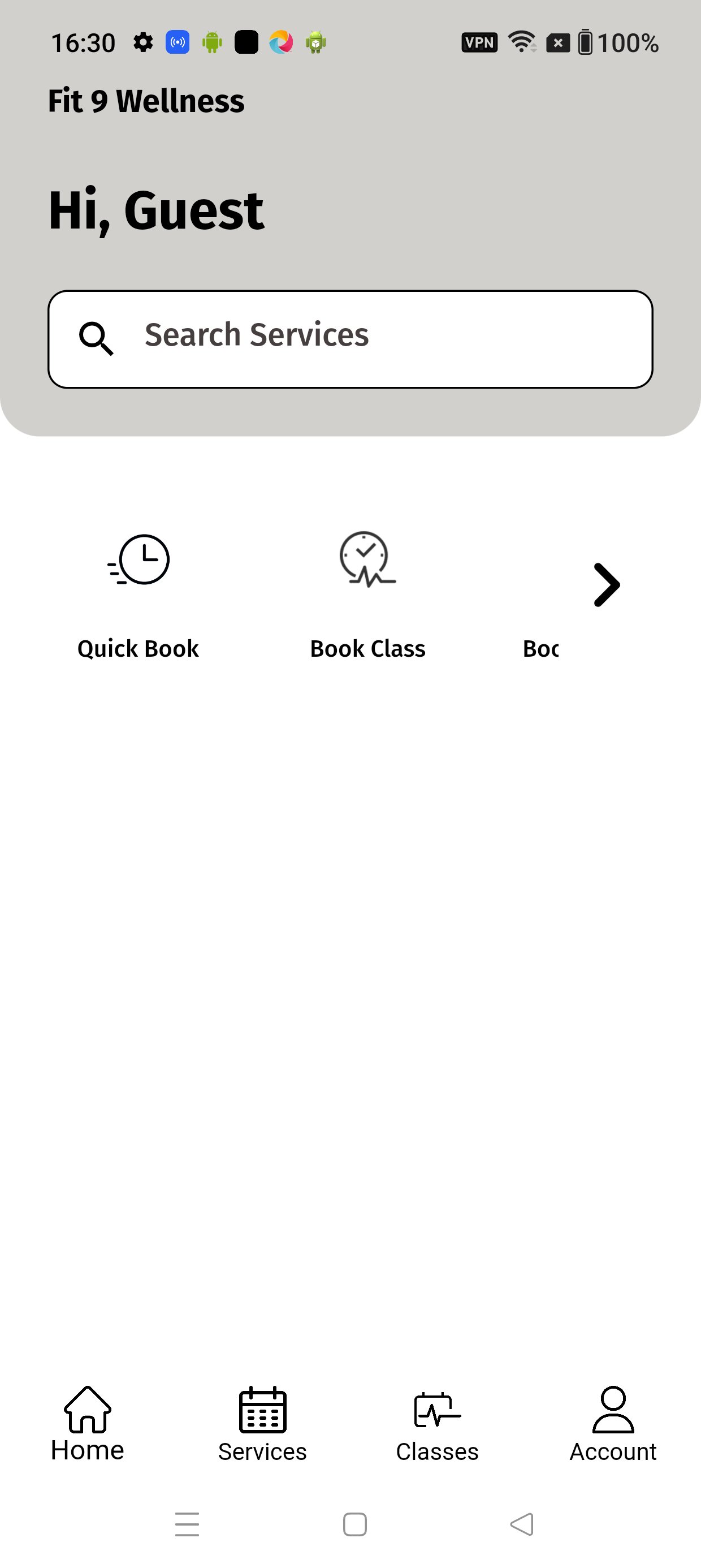Tap the Search Services input field
The image size is (701, 1568).
point(350,337)
